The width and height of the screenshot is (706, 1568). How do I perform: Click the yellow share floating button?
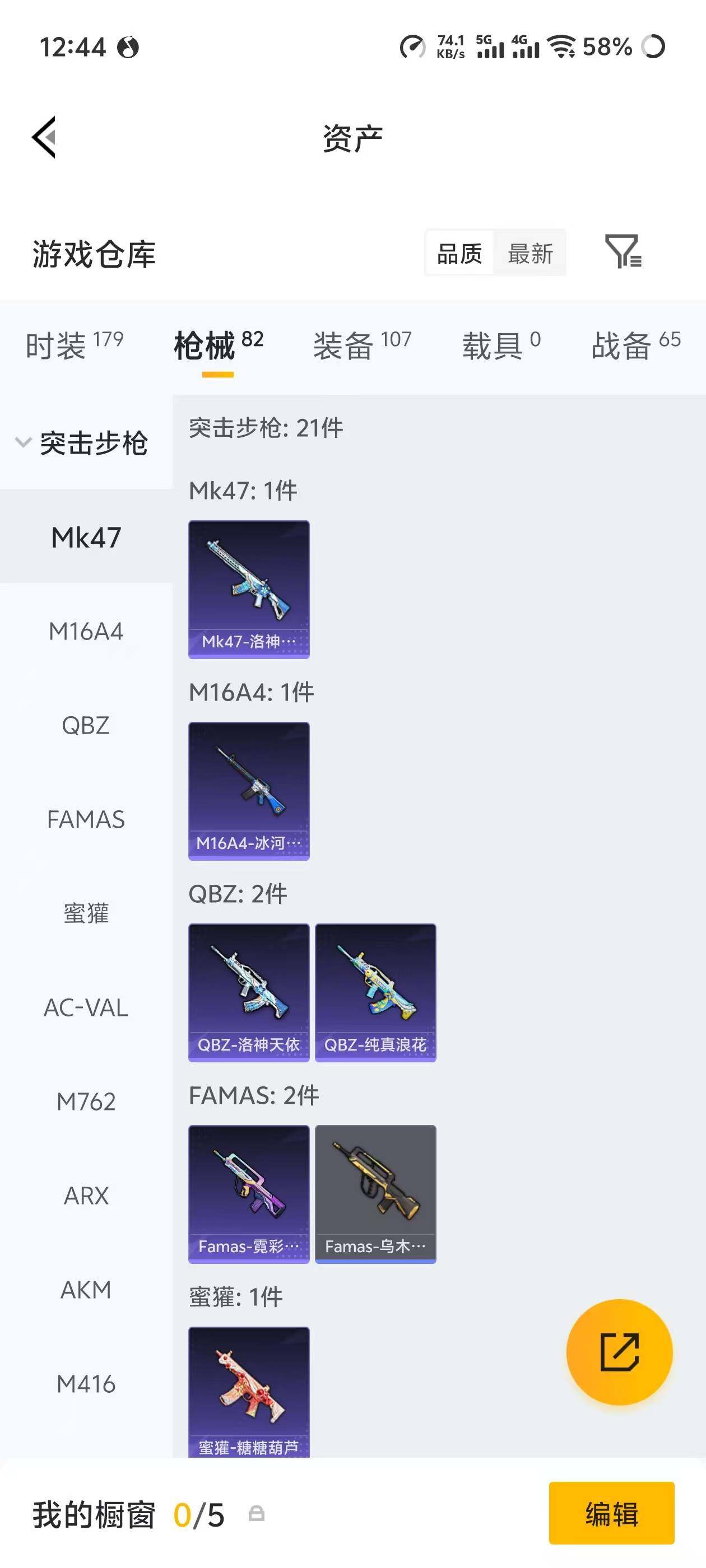620,1352
